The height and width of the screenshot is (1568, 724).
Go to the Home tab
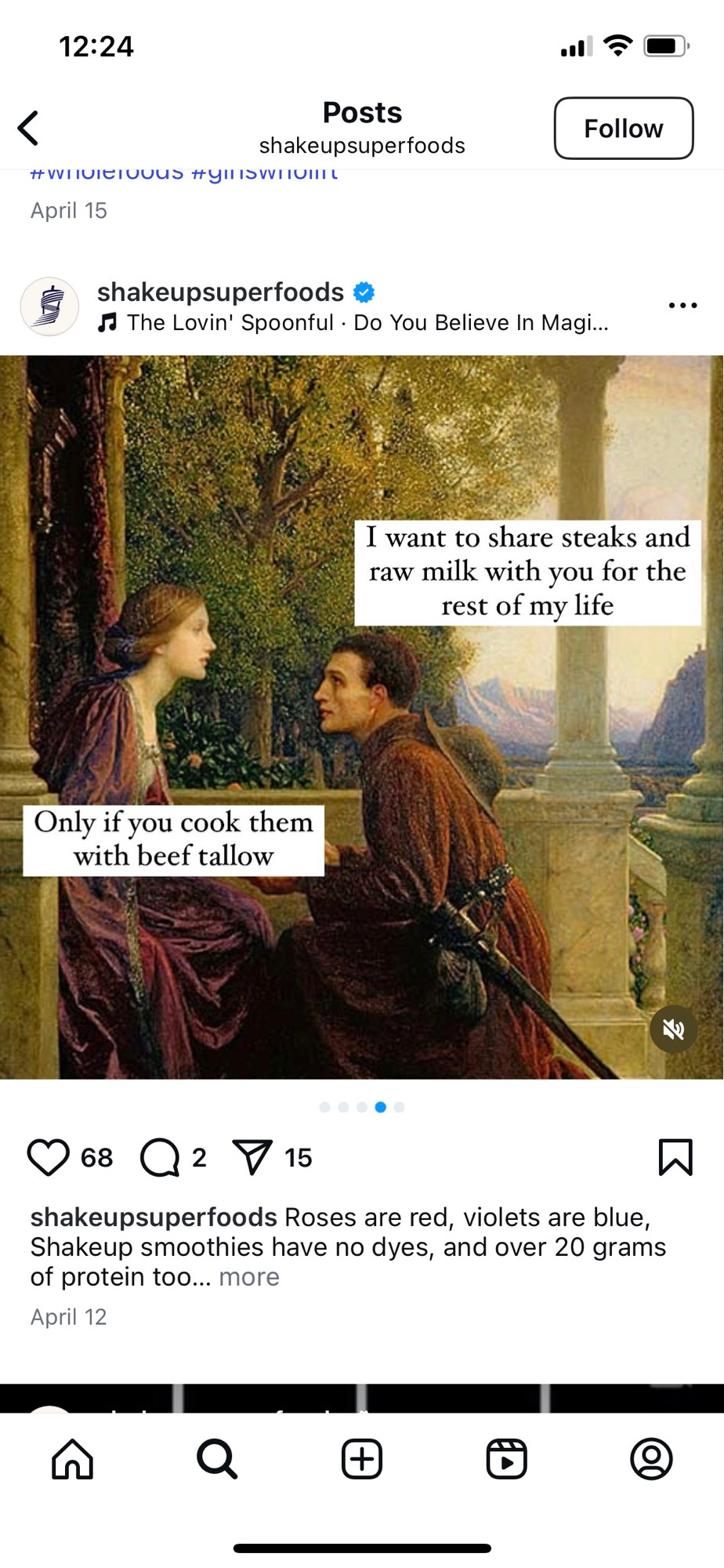click(x=72, y=1459)
